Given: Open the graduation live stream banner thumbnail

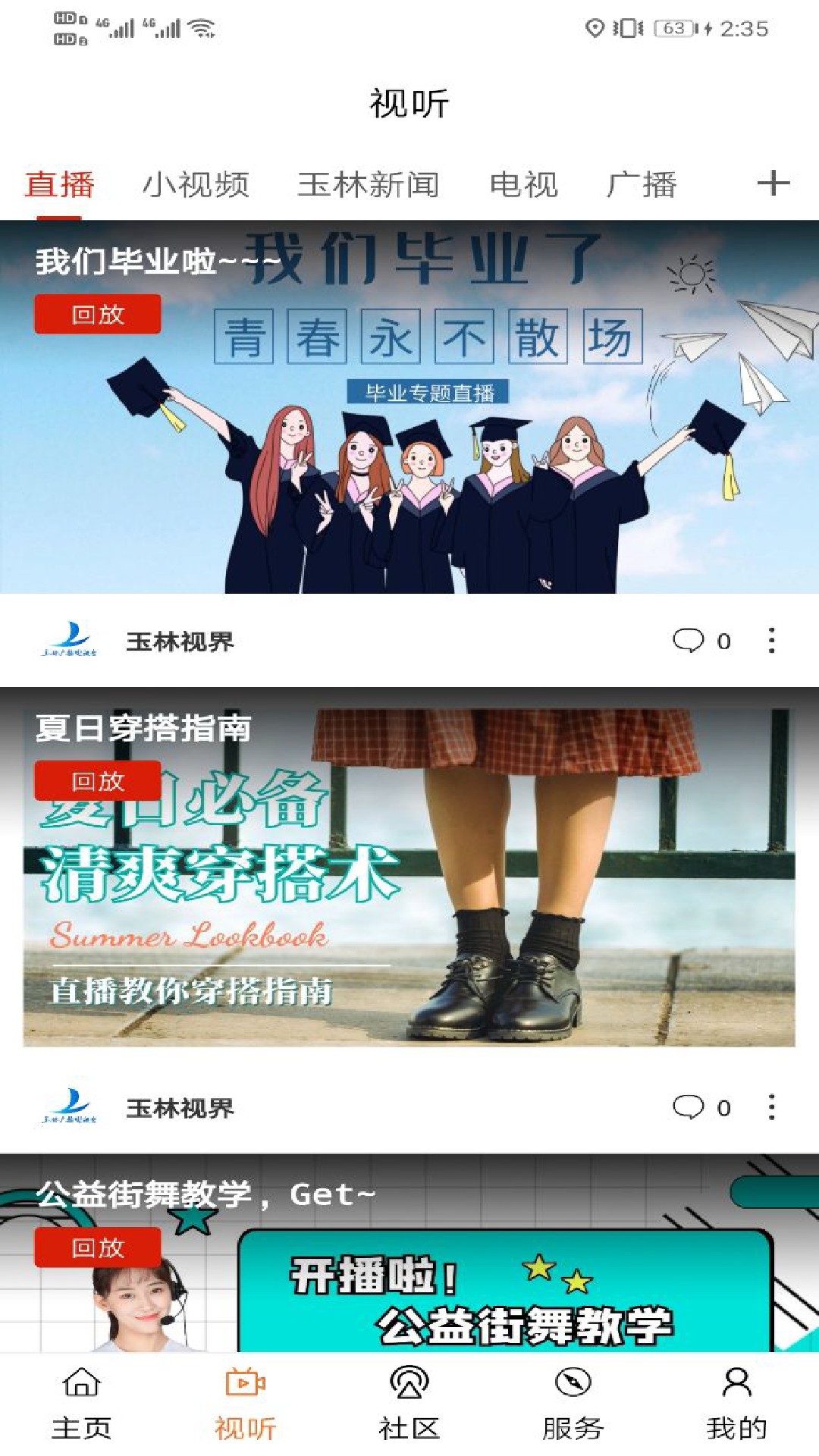Looking at the screenshot, I should (x=409, y=409).
